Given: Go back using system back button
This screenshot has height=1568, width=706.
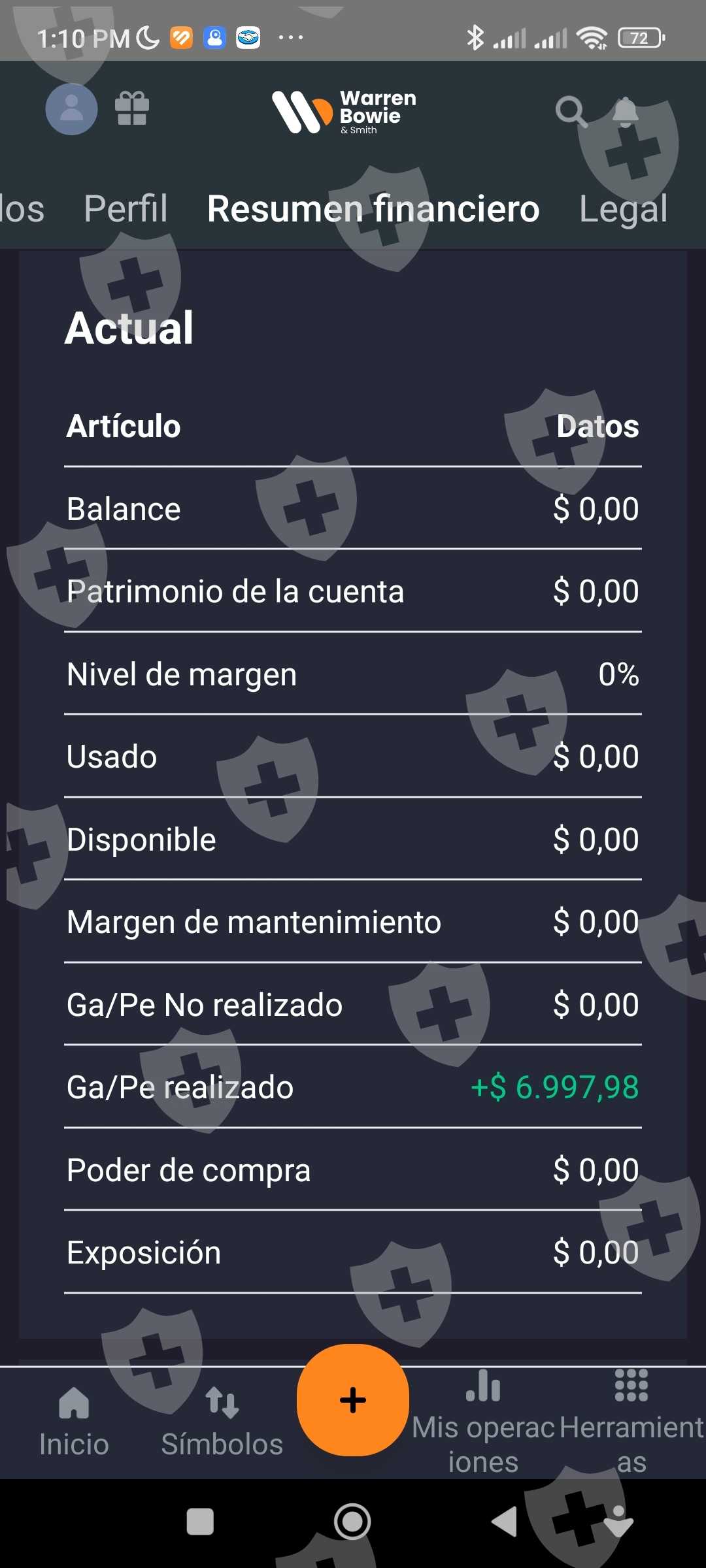Looking at the screenshot, I should coord(504,1522).
